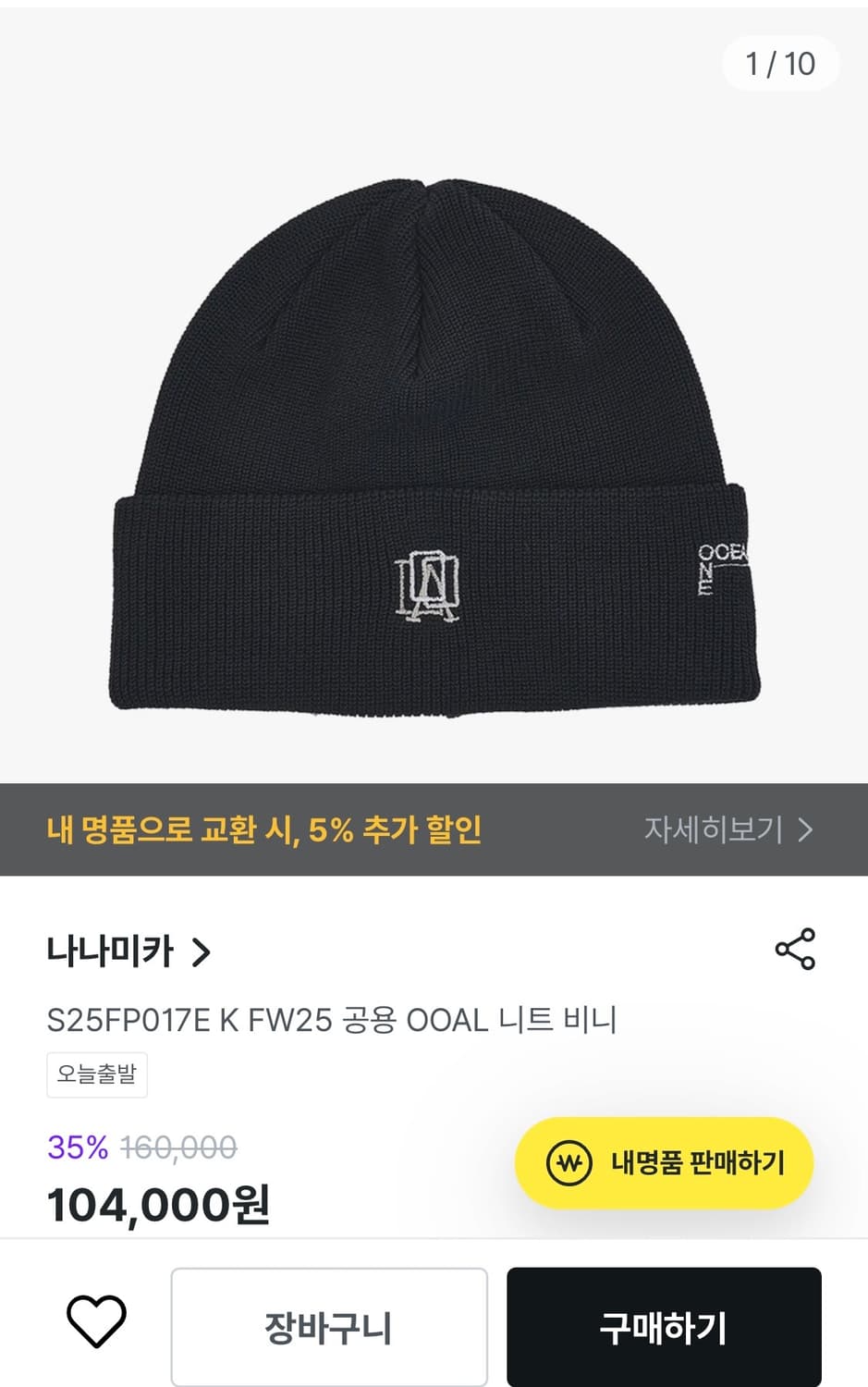
Task: Click the 구매하기 purchase button
Action: click(664, 1326)
